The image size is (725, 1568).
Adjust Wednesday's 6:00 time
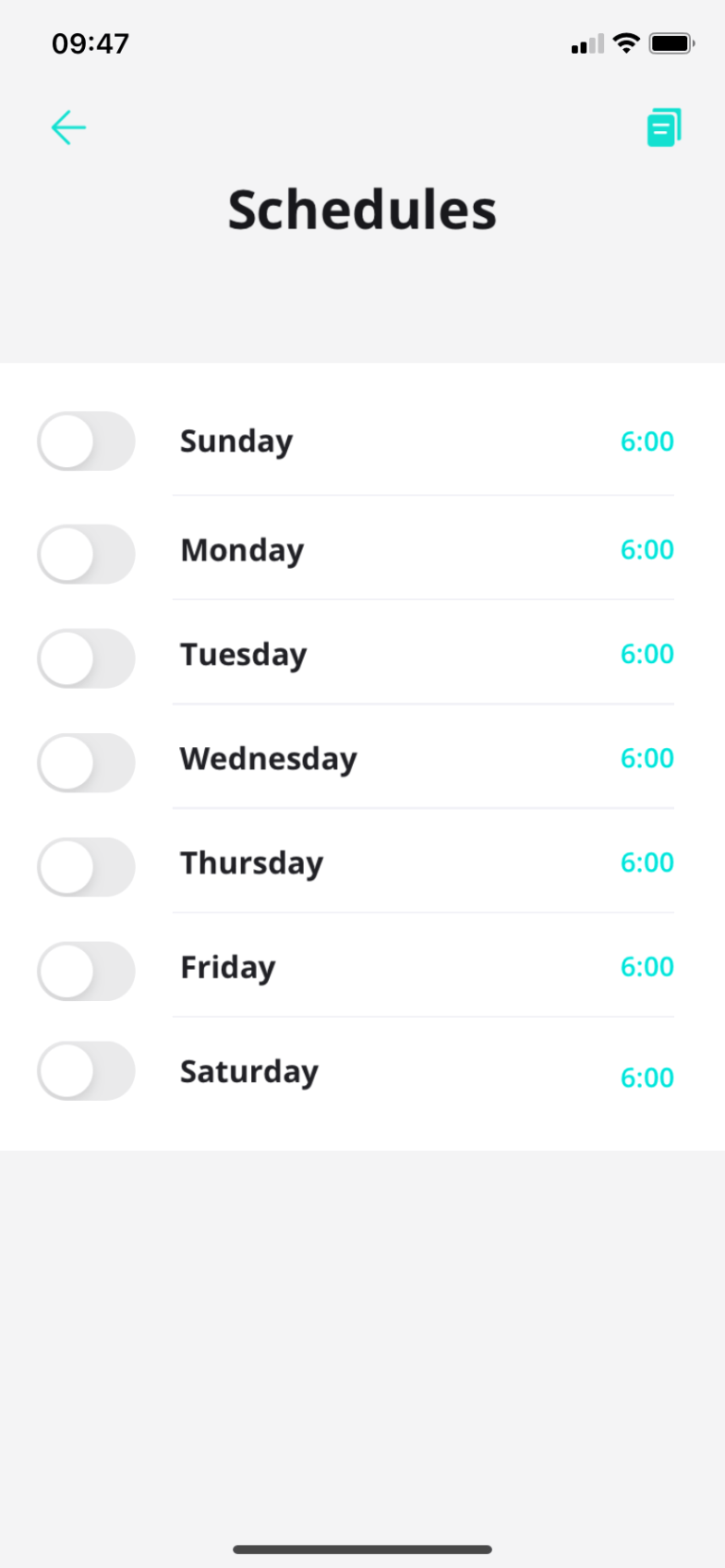pos(647,759)
